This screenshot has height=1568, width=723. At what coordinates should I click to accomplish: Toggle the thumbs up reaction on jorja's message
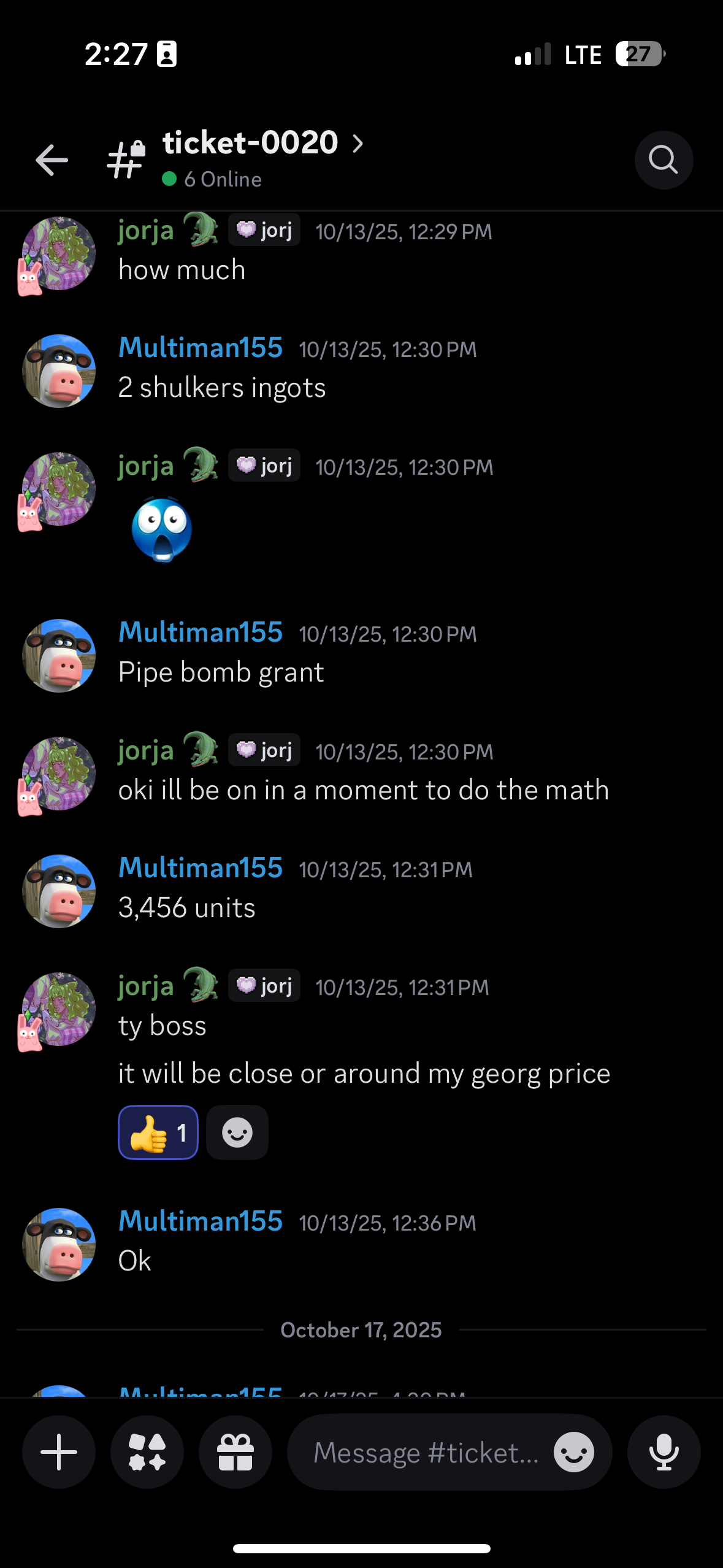(x=158, y=1132)
